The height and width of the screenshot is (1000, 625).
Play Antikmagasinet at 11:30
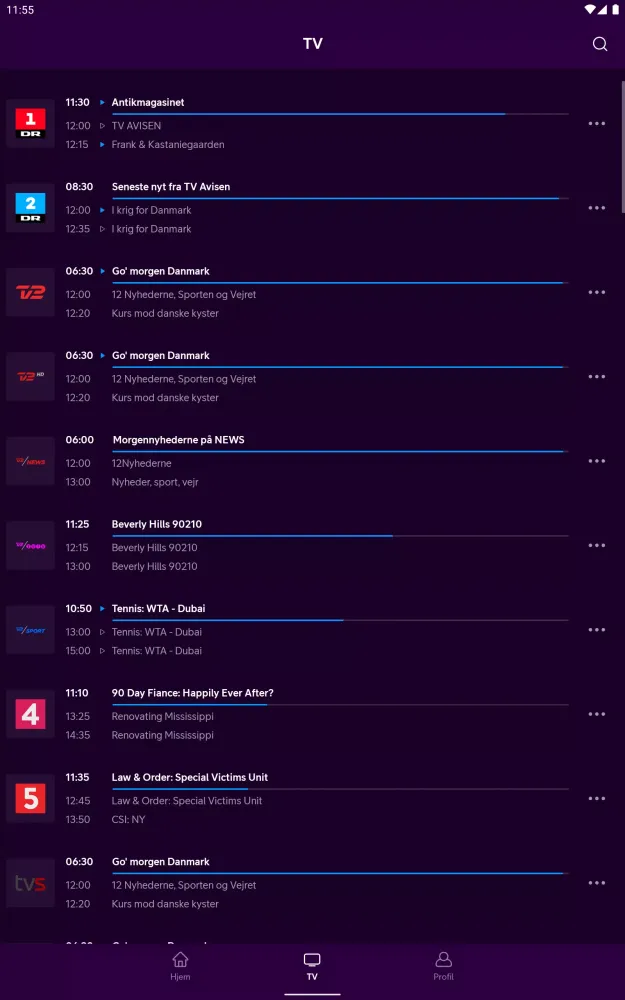click(148, 102)
